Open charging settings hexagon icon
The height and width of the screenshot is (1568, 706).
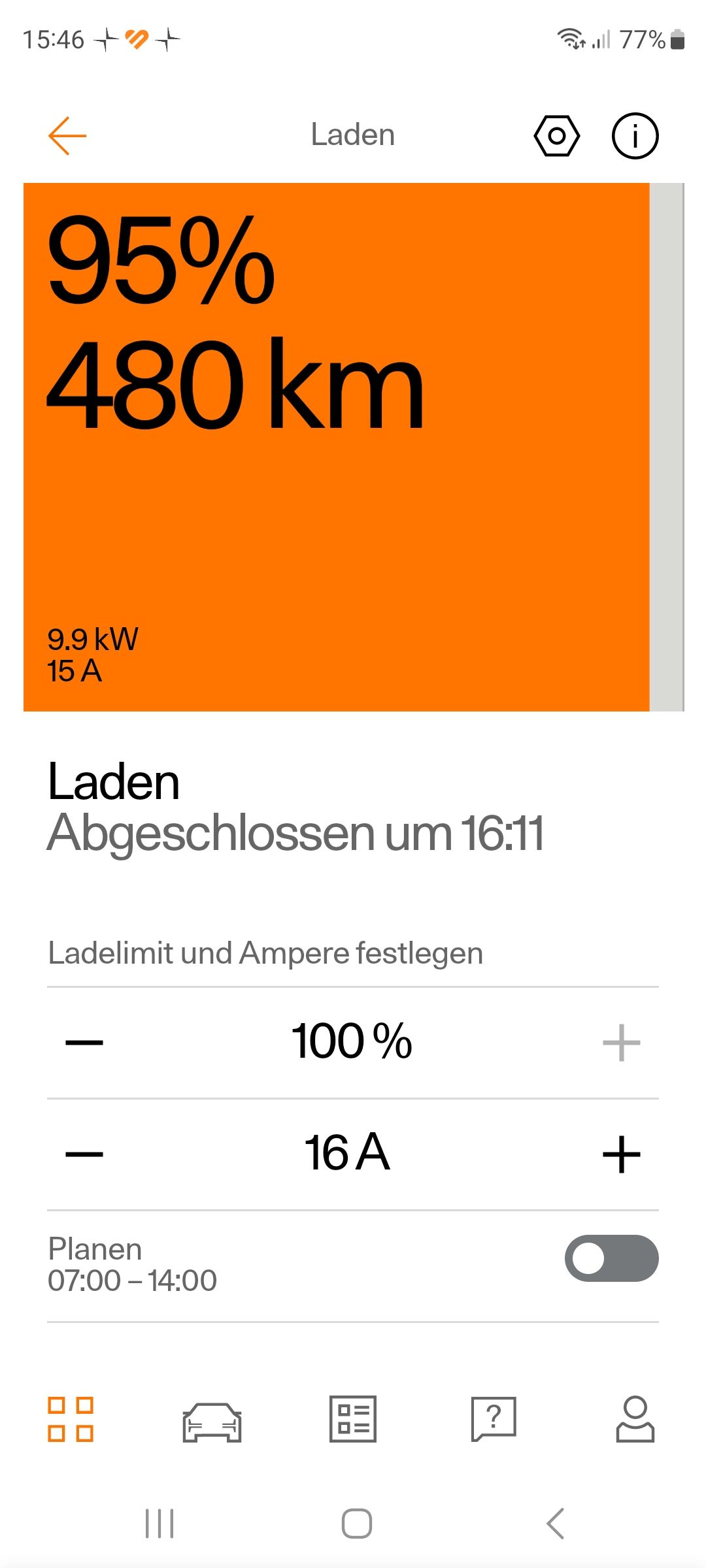pyautogui.click(x=556, y=136)
